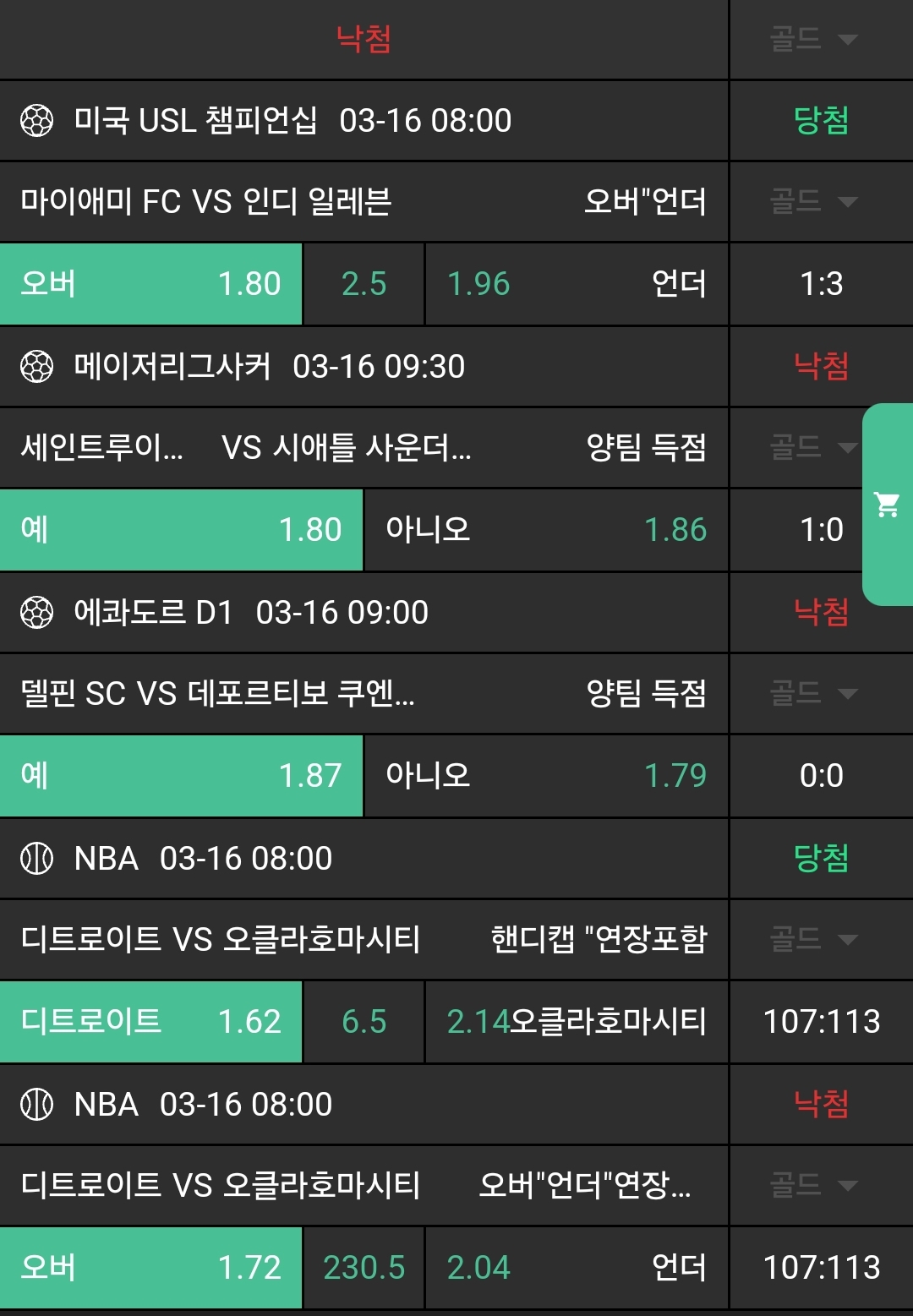Select 디트로이트 1.62 handicap option
This screenshot has height=1316, width=913.
click(x=150, y=1022)
